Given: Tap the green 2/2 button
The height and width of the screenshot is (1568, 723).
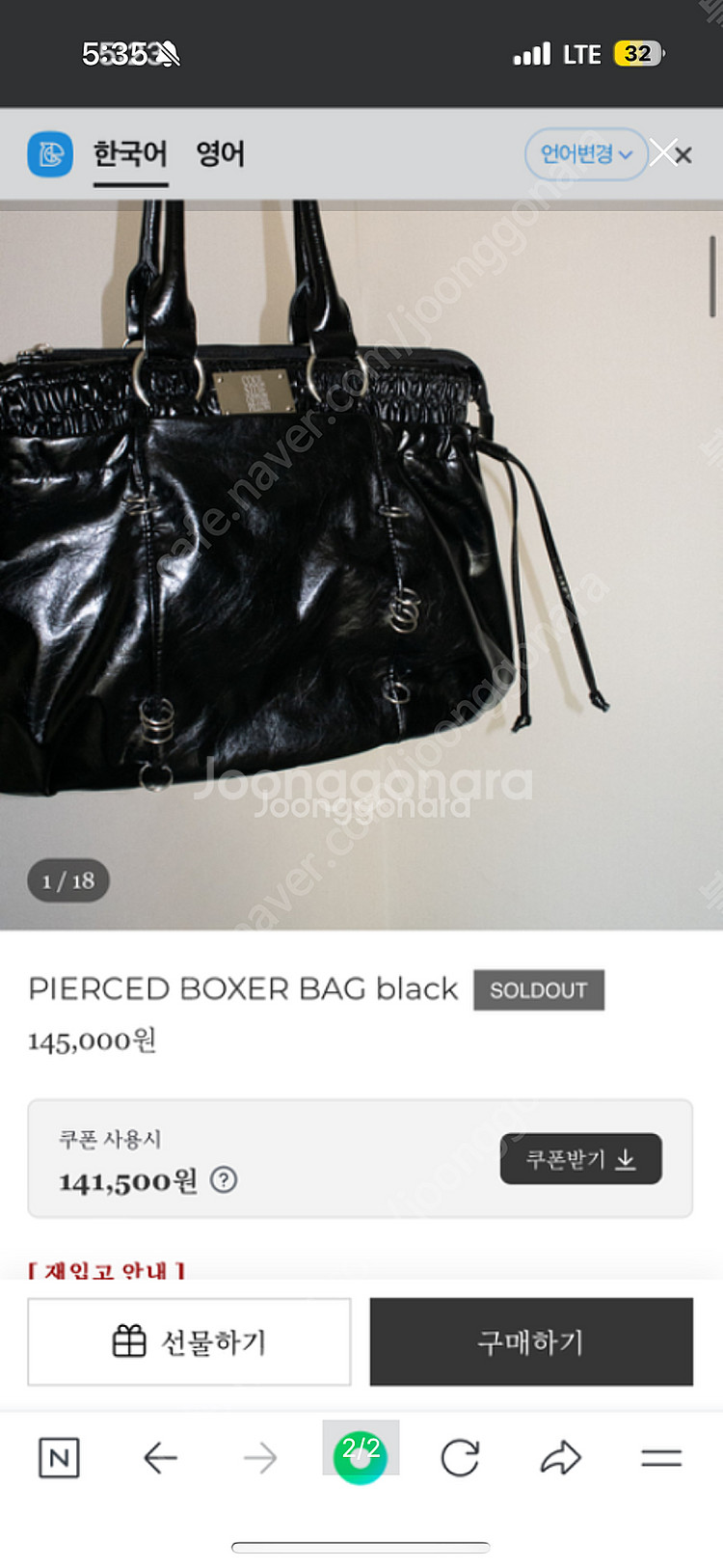Looking at the screenshot, I should tap(361, 1454).
